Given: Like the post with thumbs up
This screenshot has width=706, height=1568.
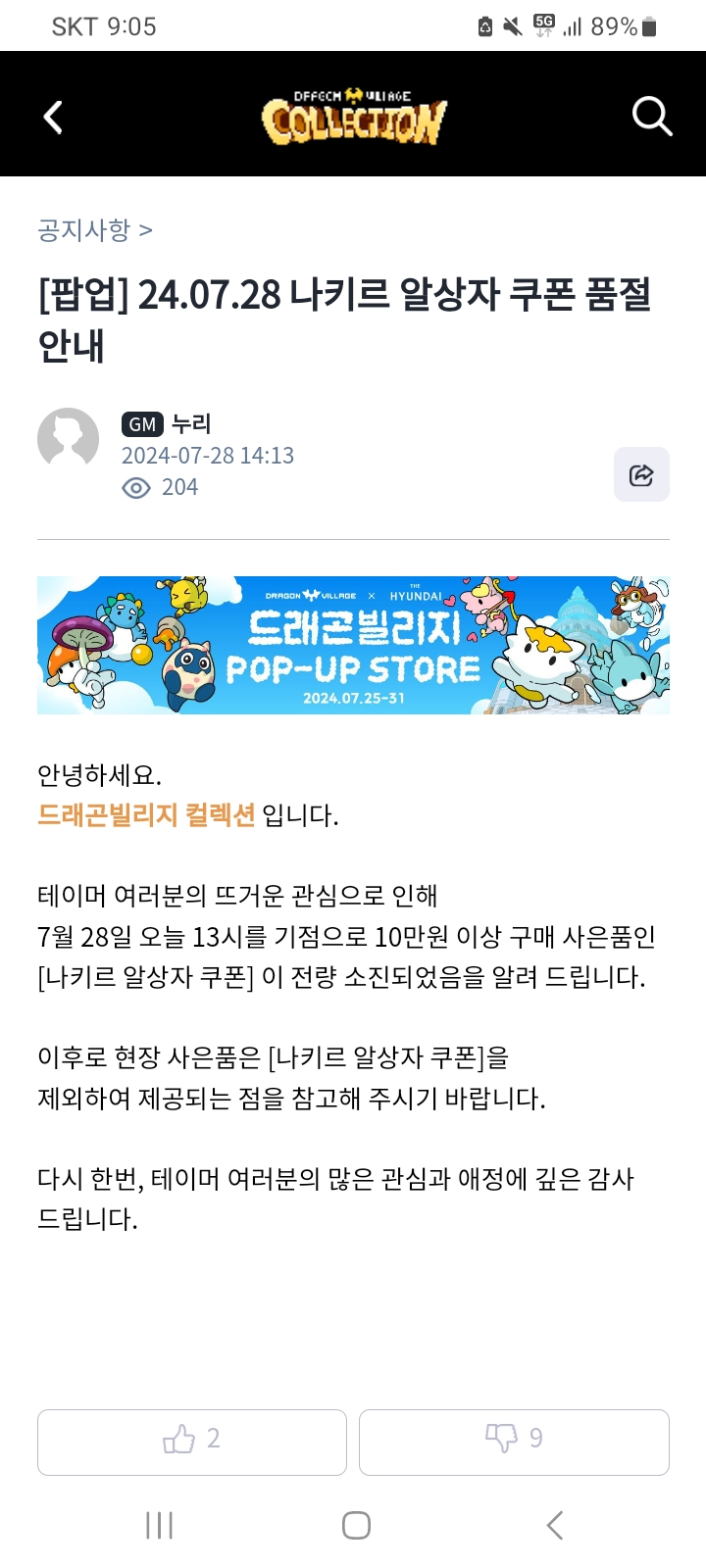Looking at the screenshot, I should [x=192, y=1442].
